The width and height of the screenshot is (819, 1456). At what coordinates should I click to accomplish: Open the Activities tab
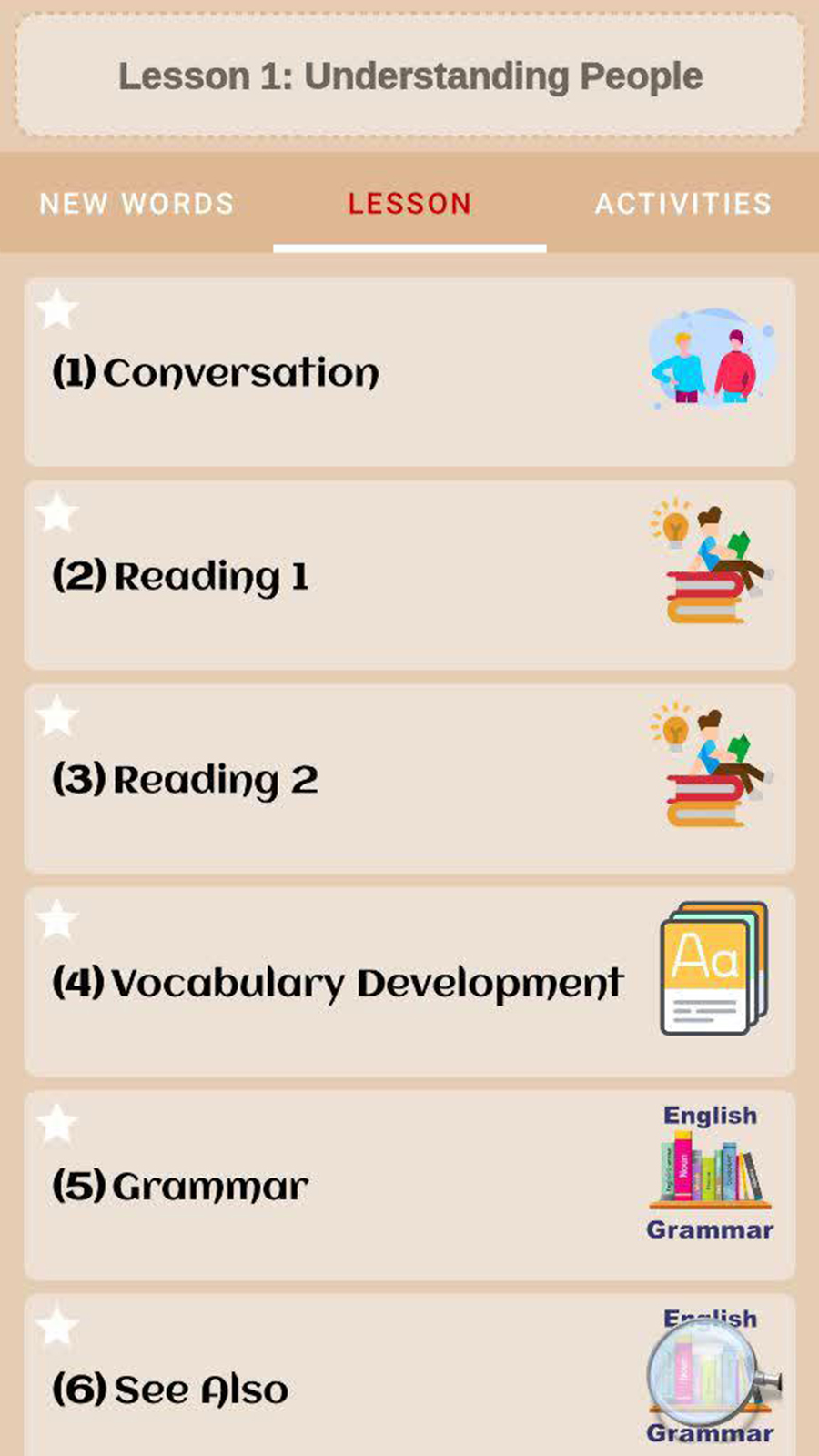point(682,204)
